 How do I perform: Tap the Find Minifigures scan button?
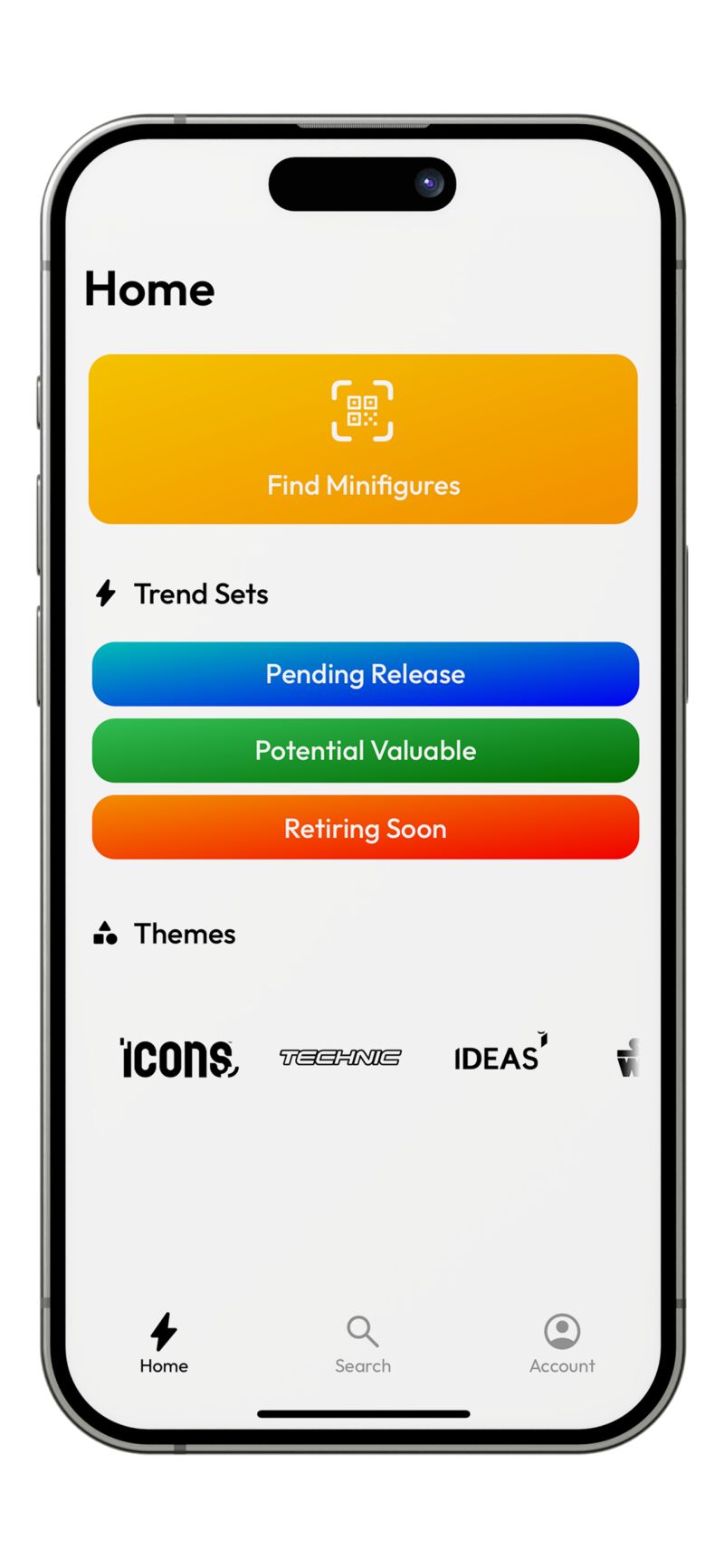363,439
